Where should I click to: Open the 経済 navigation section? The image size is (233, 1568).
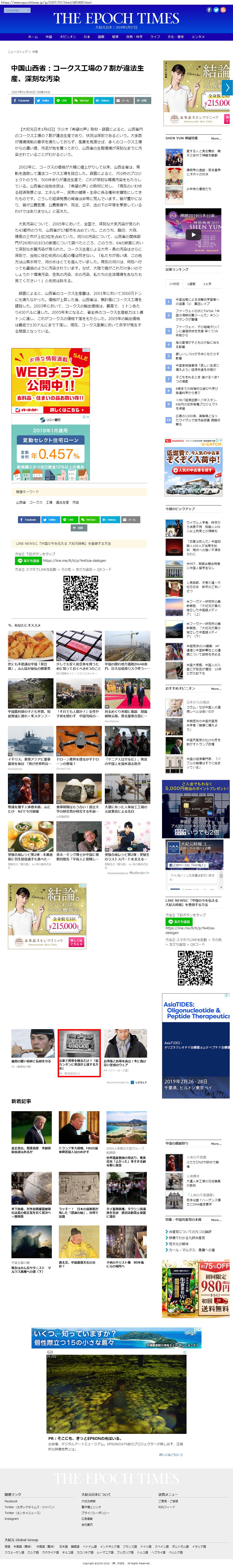[x=115, y=36]
